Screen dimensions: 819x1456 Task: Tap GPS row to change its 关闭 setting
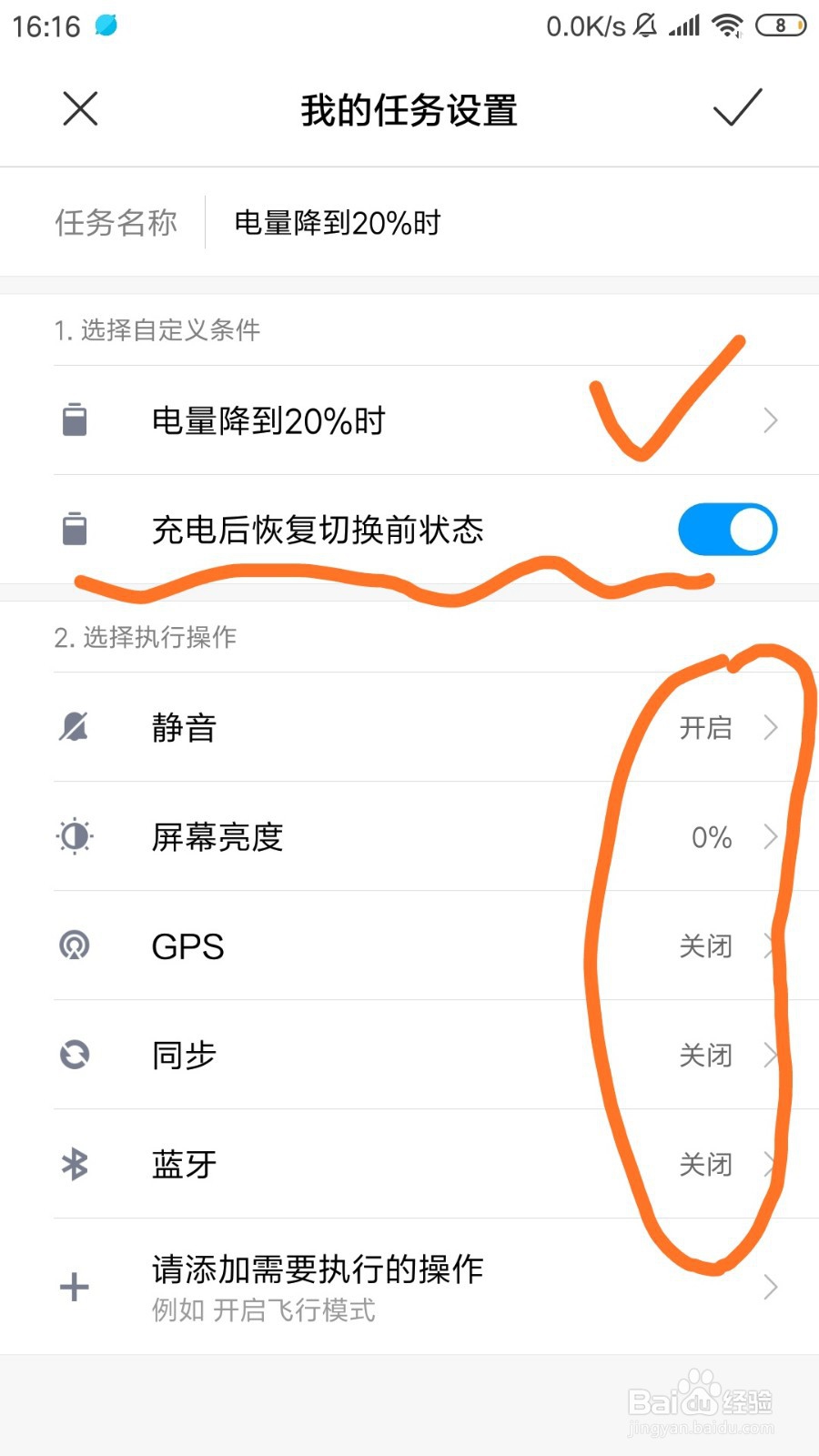(409, 946)
